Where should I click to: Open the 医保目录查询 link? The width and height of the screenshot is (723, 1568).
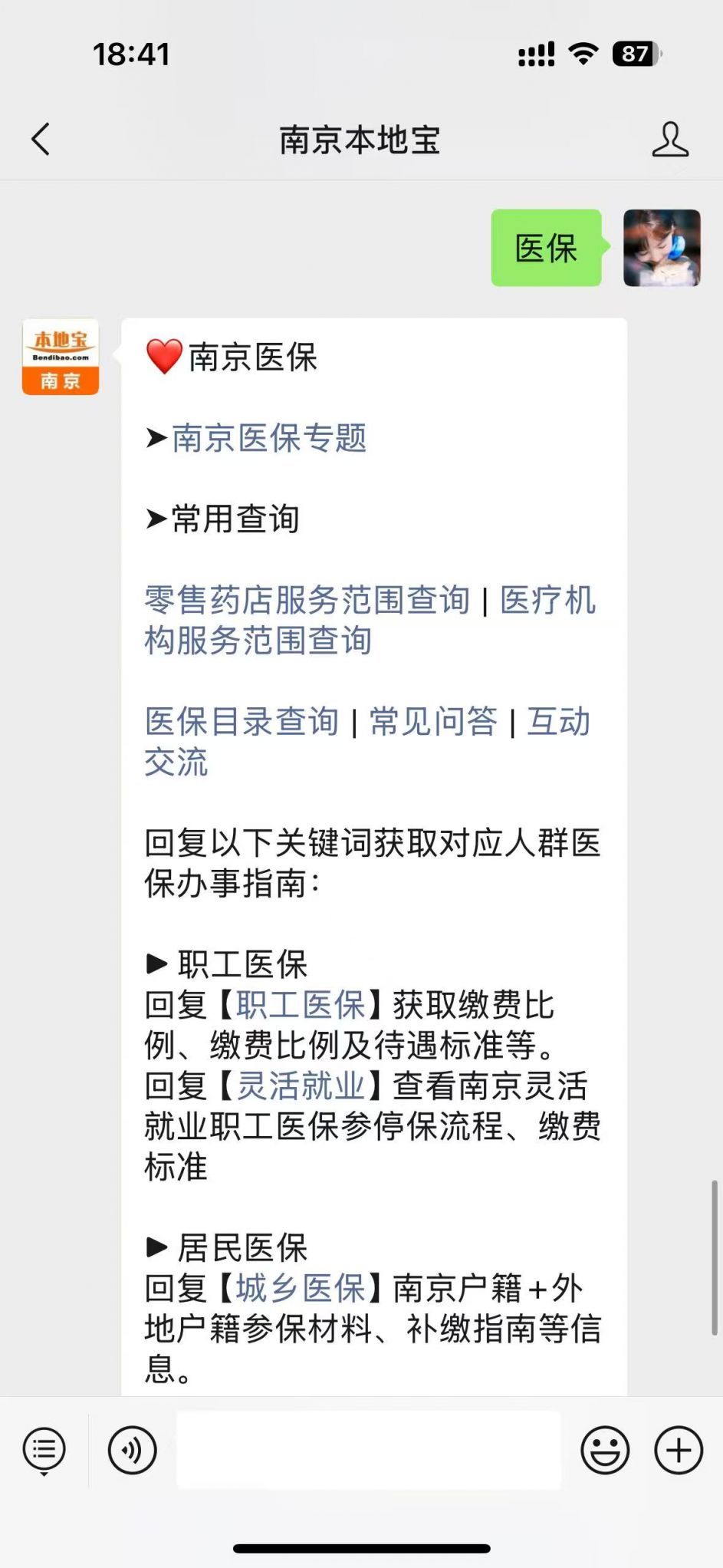point(242,722)
